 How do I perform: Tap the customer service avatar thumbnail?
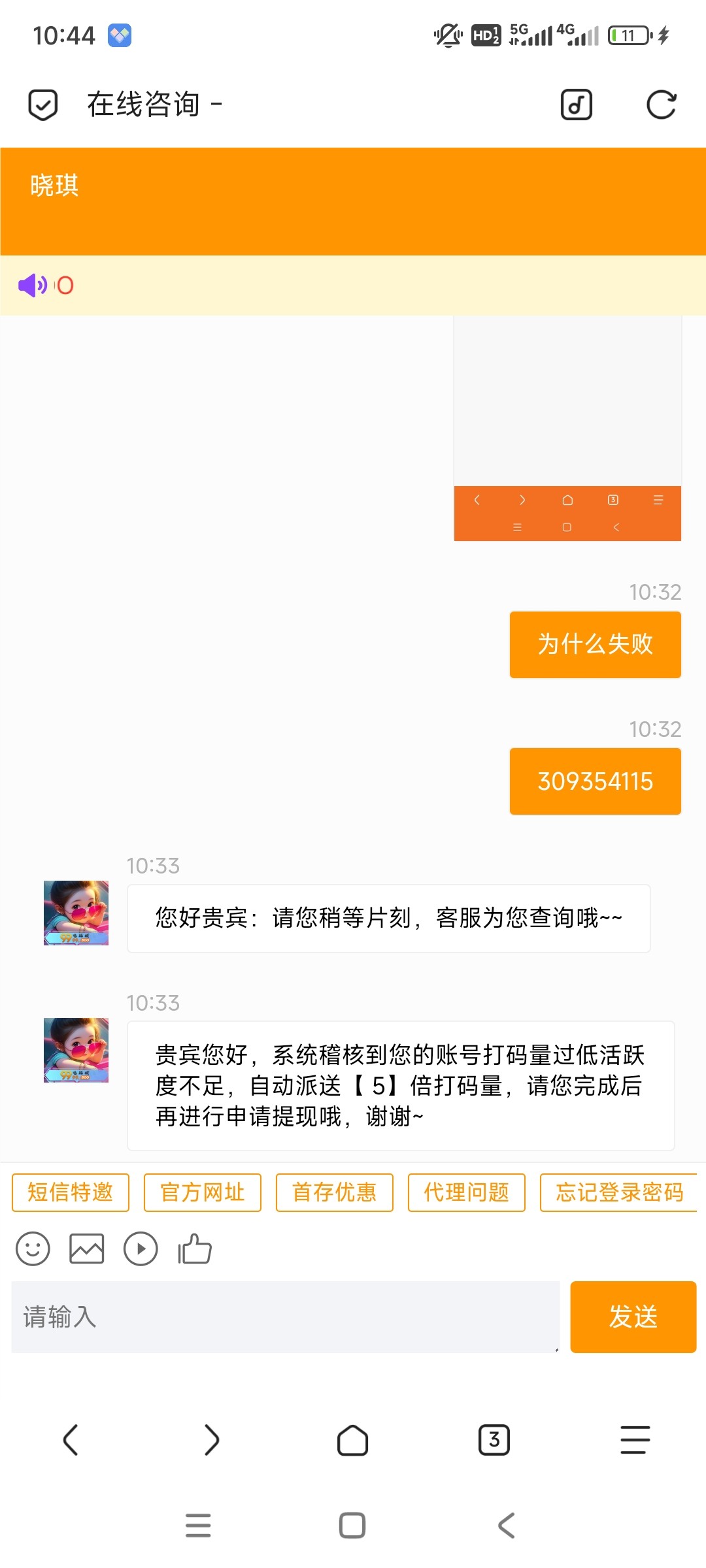75,913
